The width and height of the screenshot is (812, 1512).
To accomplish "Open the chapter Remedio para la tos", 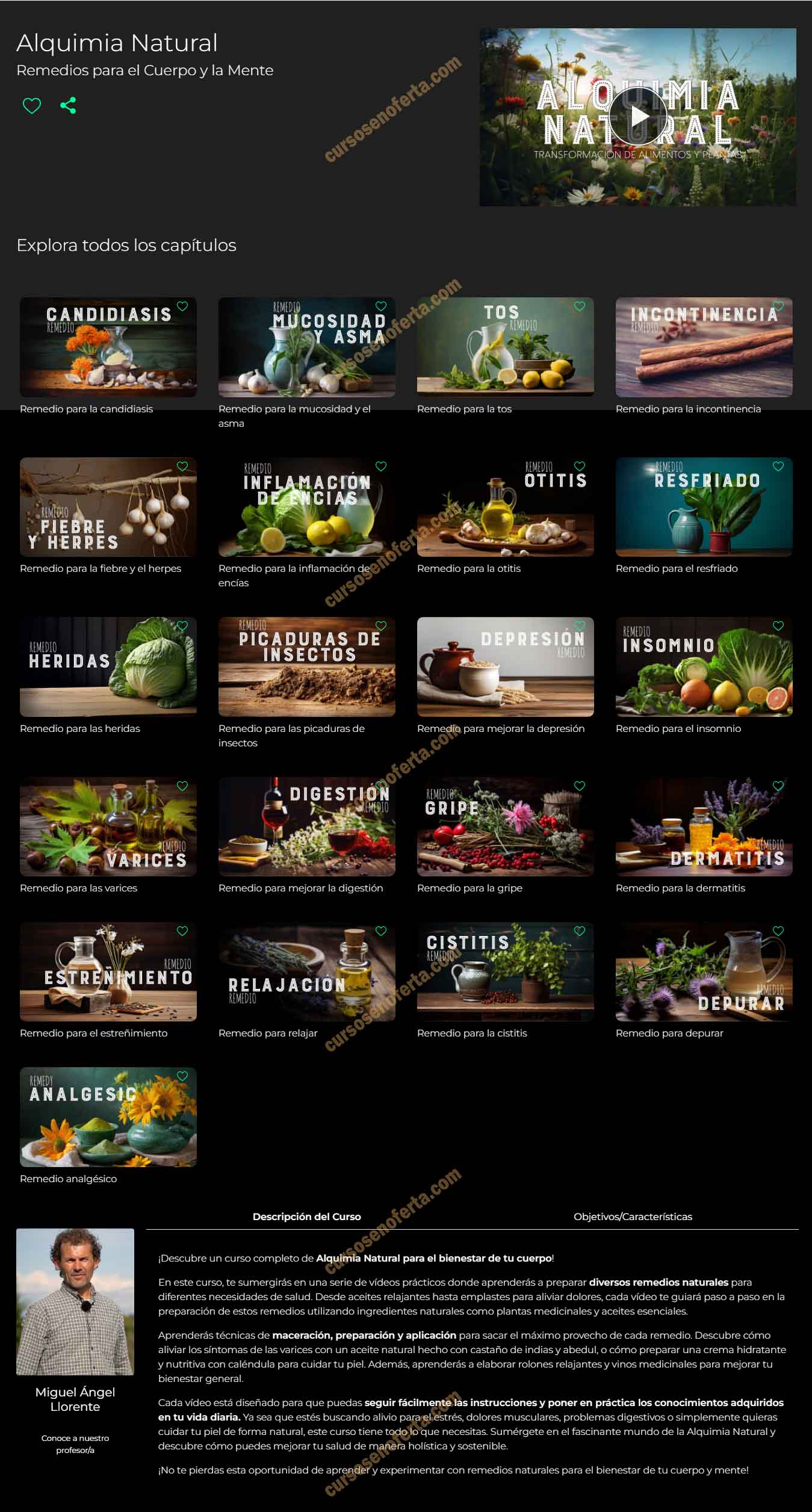I will coord(505,347).
